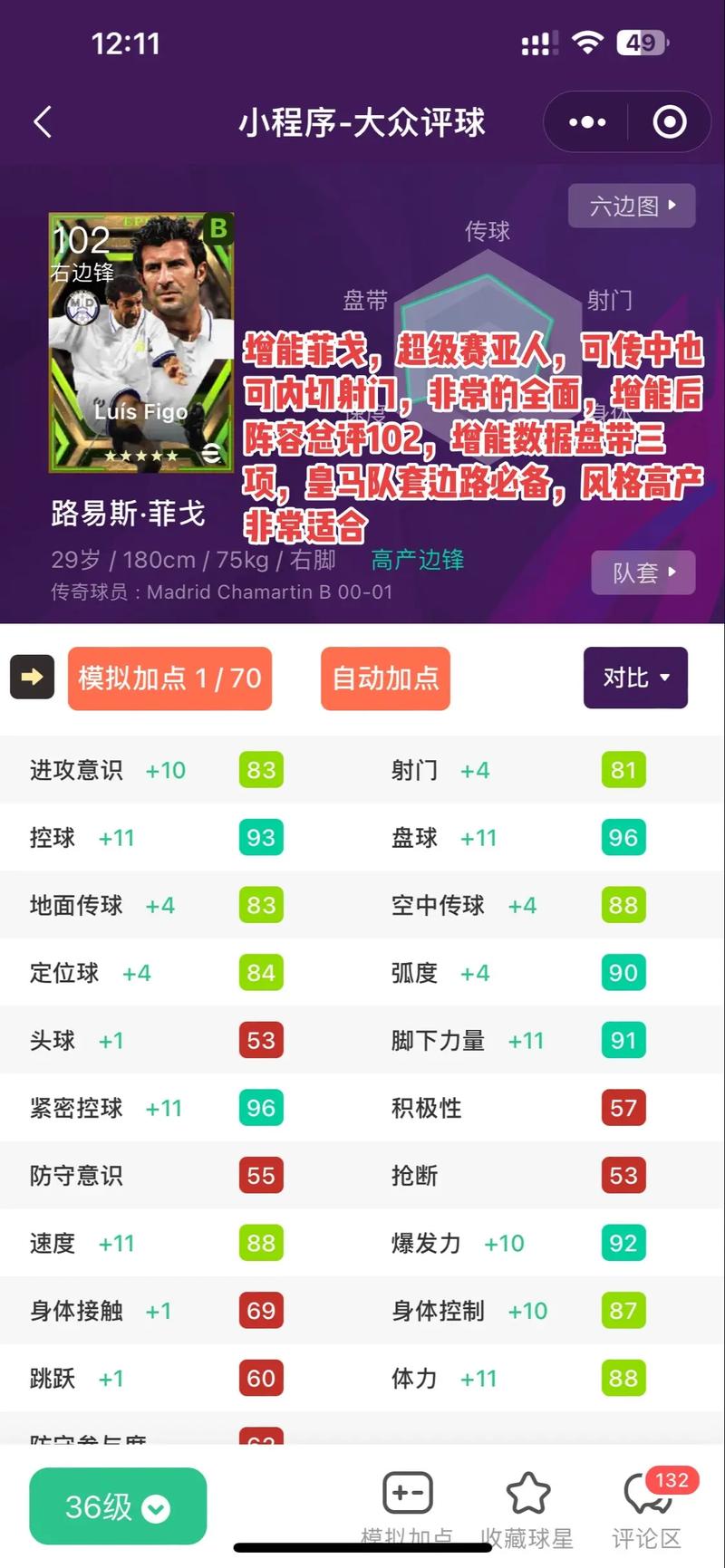The height and width of the screenshot is (1568, 725).
Task: Open 模拟加点 in the bottom bar
Action: pos(408,1508)
